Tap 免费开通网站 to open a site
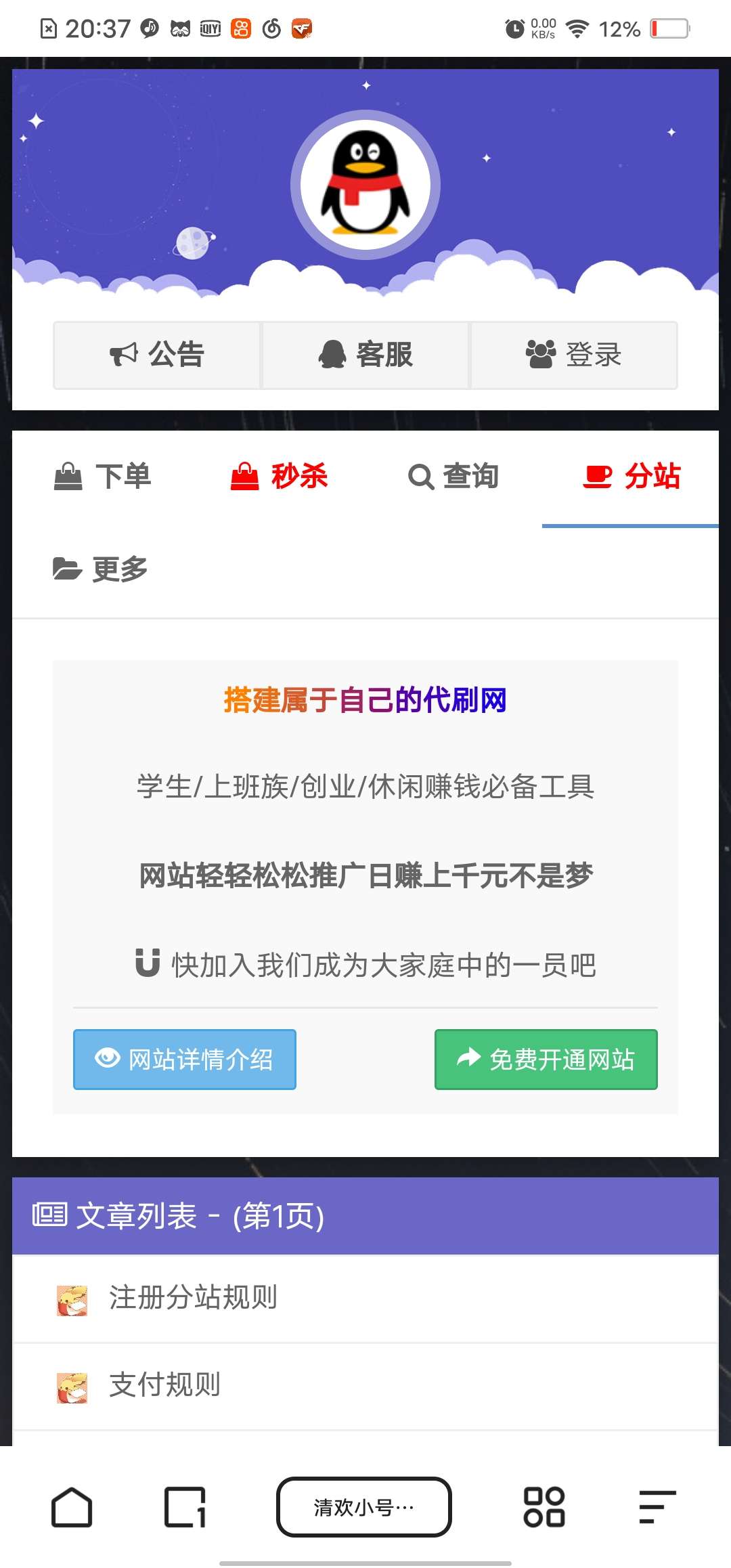Image resolution: width=731 pixels, height=1568 pixels. click(546, 1060)
